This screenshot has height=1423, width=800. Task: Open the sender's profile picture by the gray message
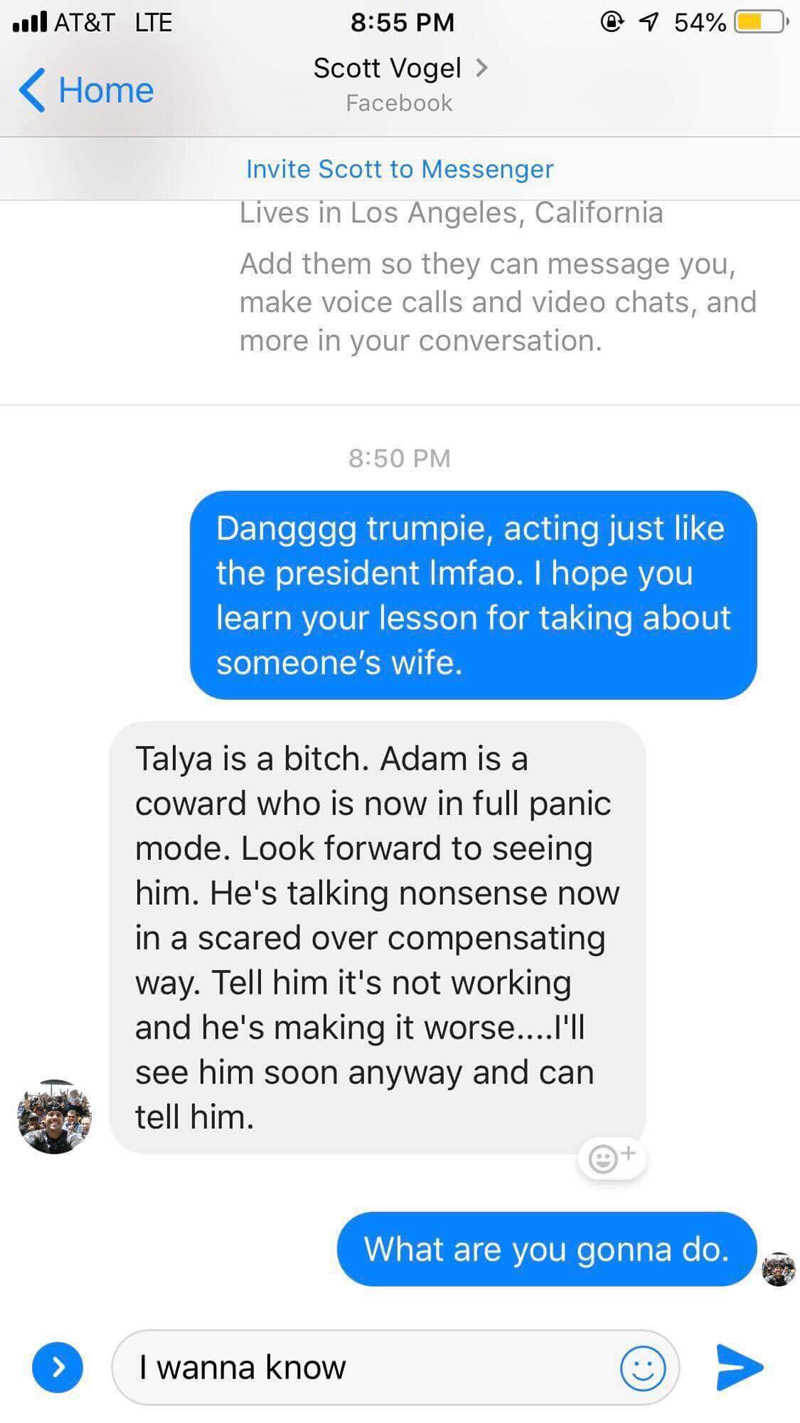[x=54, y=1117]
